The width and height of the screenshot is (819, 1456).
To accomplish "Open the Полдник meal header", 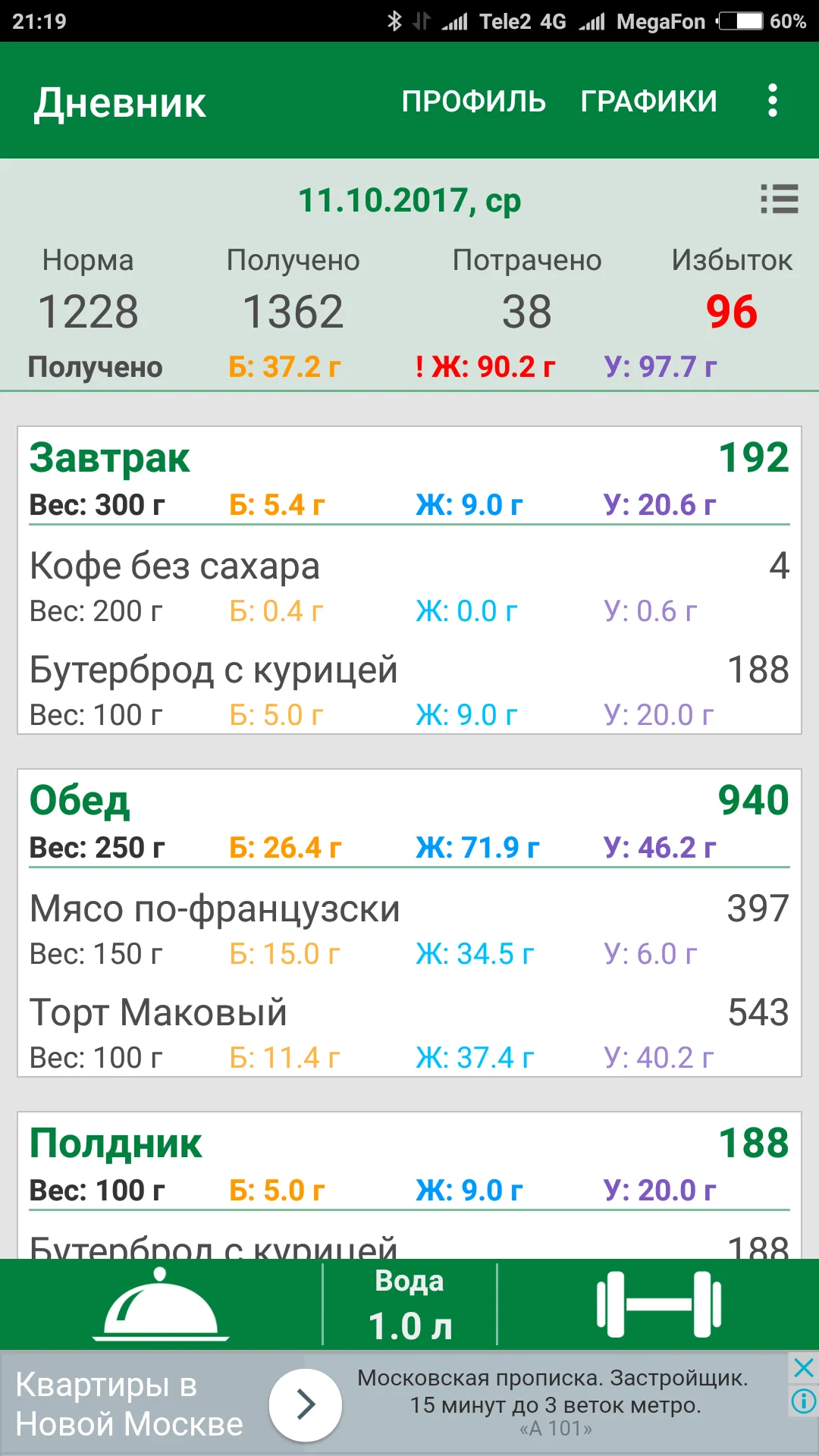I will (x=409, y=1162).
